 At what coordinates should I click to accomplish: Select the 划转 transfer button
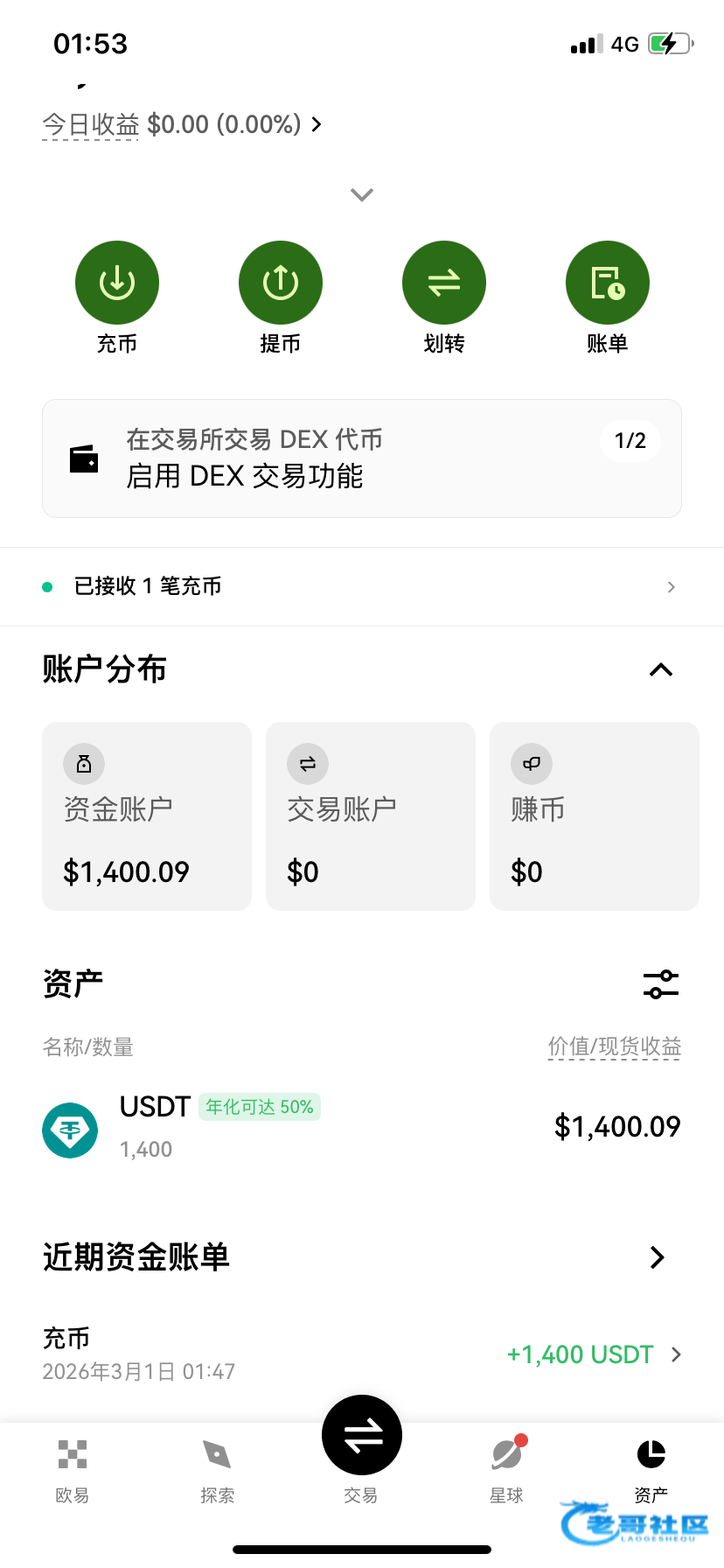[444, 283]
